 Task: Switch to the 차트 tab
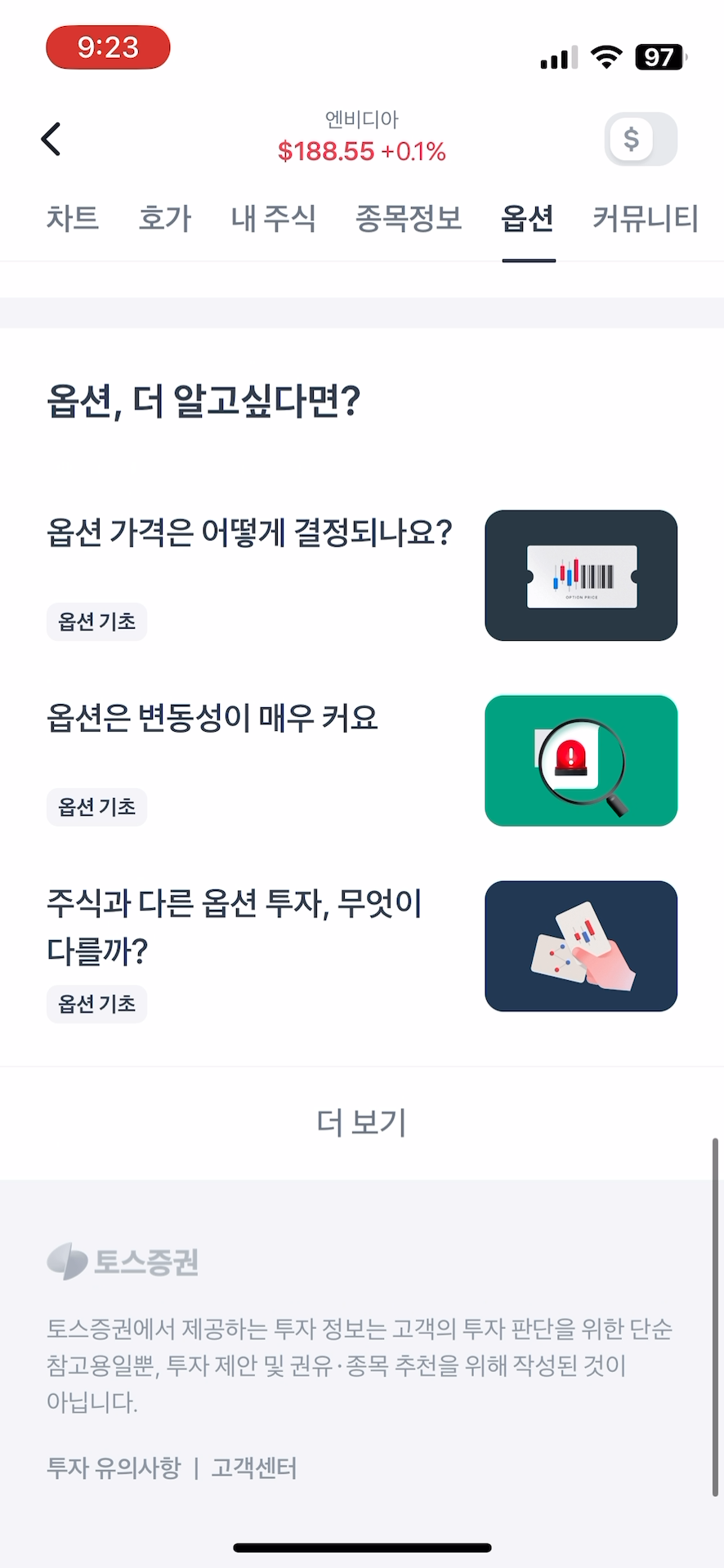[72, 219]
